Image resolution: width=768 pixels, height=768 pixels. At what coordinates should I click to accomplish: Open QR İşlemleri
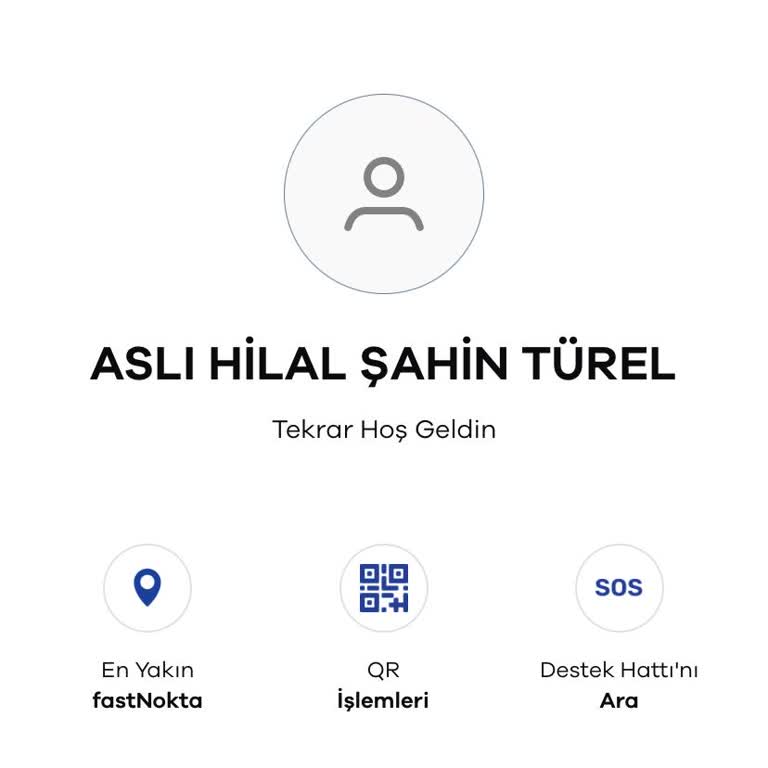[384, 588]
